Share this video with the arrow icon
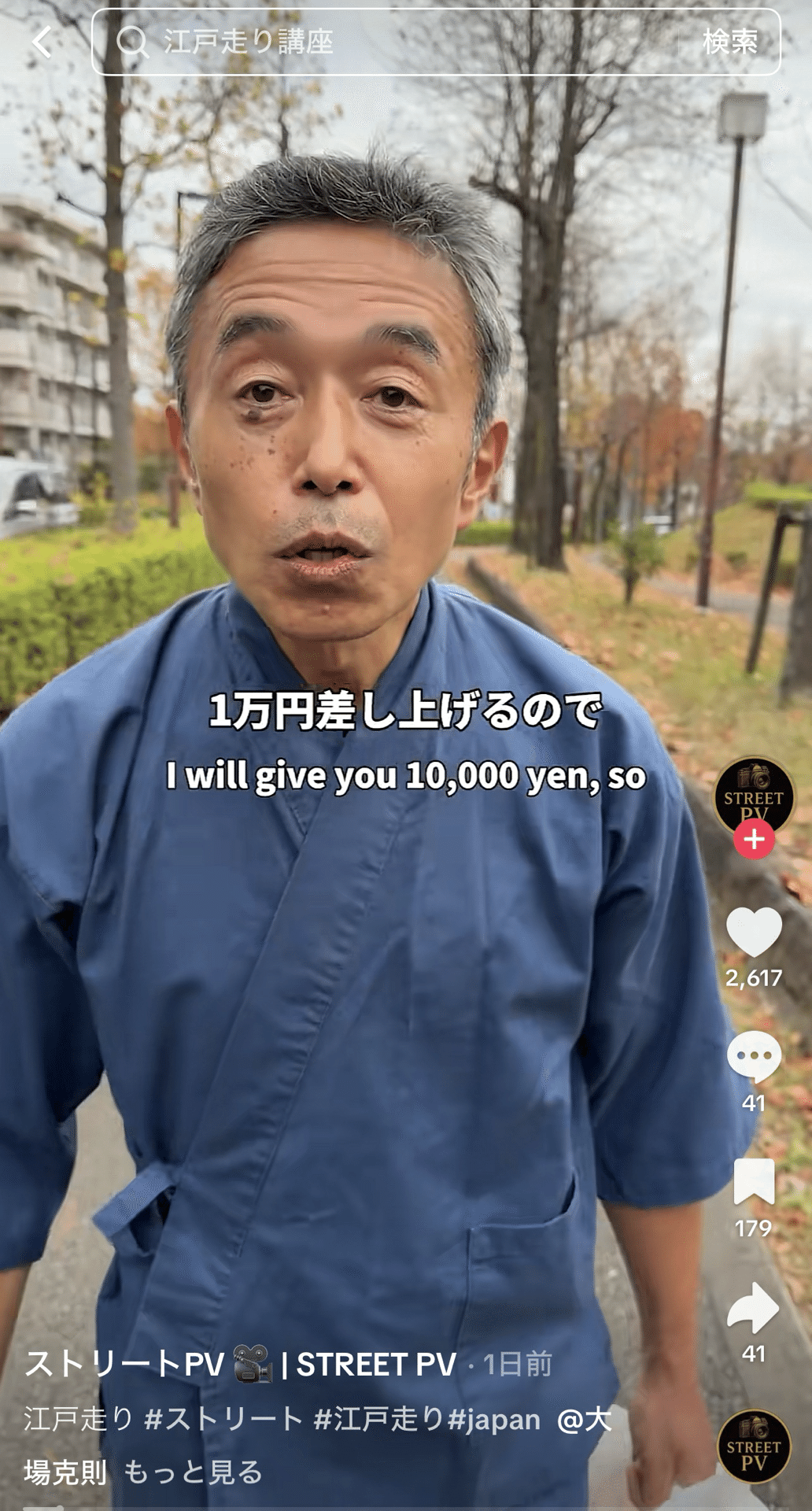Screen dimensions: 812x1511 pyautogui.click(x=753, y=1308)
